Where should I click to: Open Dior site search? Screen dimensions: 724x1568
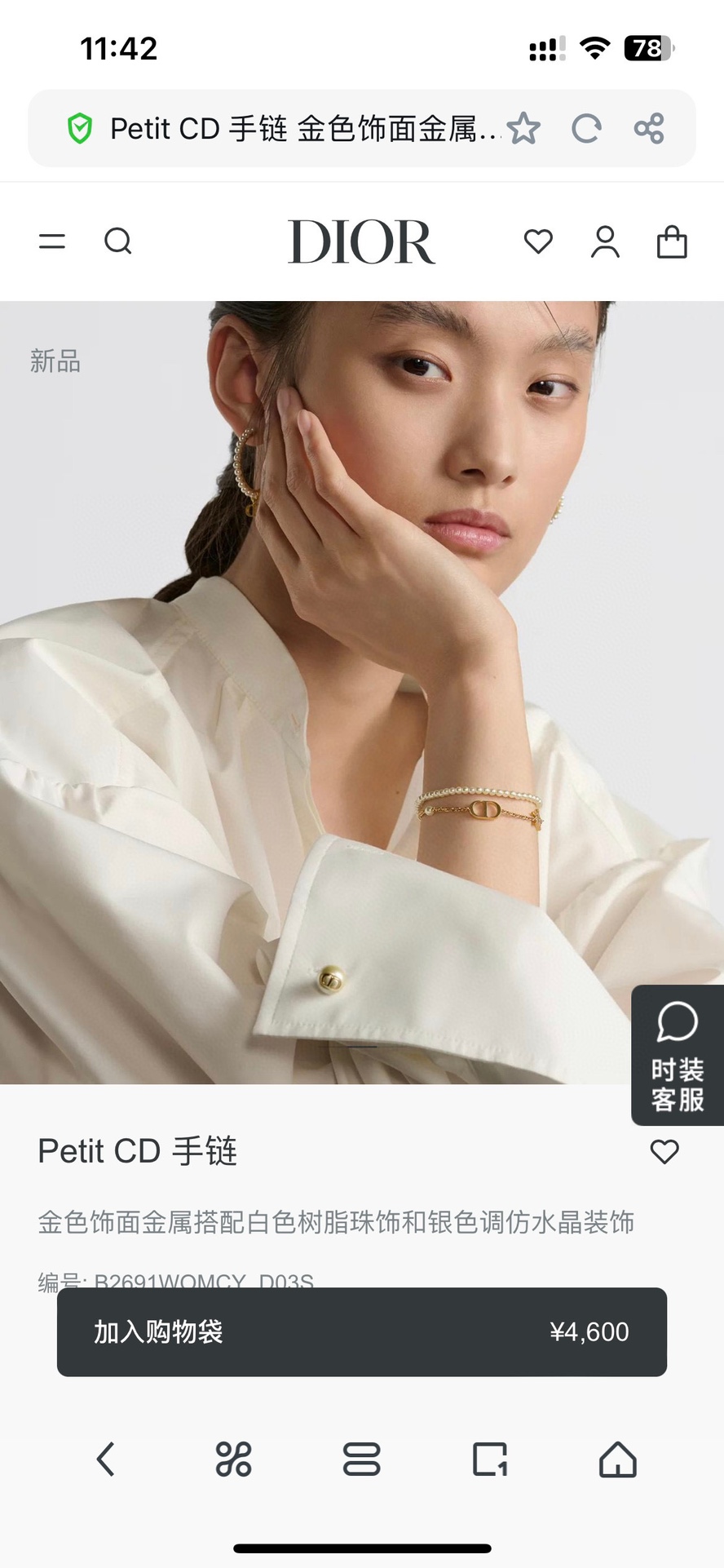118,241
